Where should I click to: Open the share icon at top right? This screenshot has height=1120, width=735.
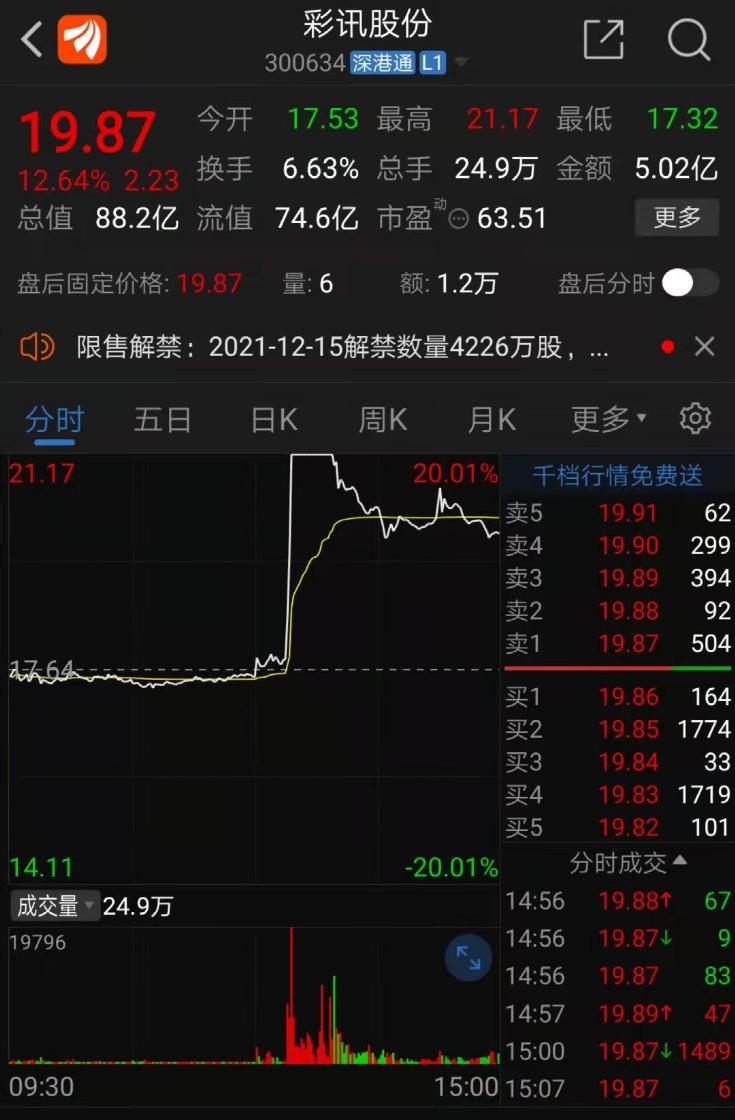604,38
